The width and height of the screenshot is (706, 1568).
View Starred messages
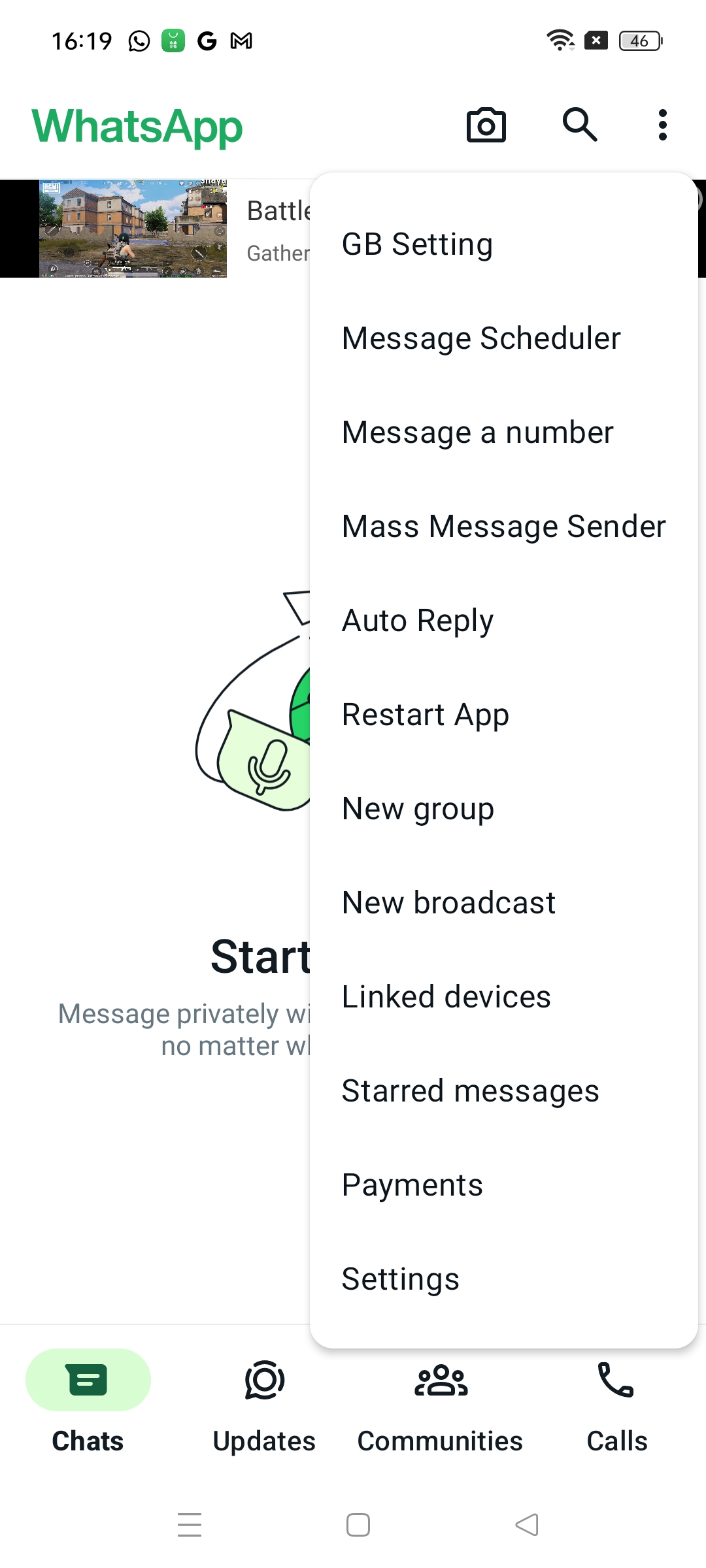click(503, 1091)
